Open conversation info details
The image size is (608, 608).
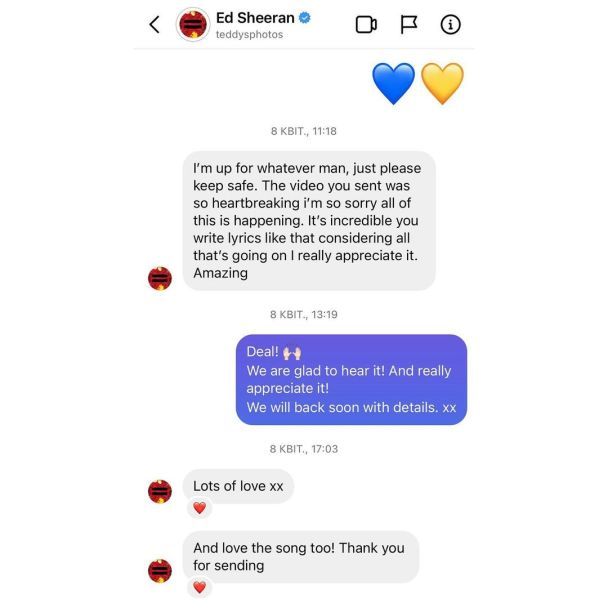click(x=450, y=25)
